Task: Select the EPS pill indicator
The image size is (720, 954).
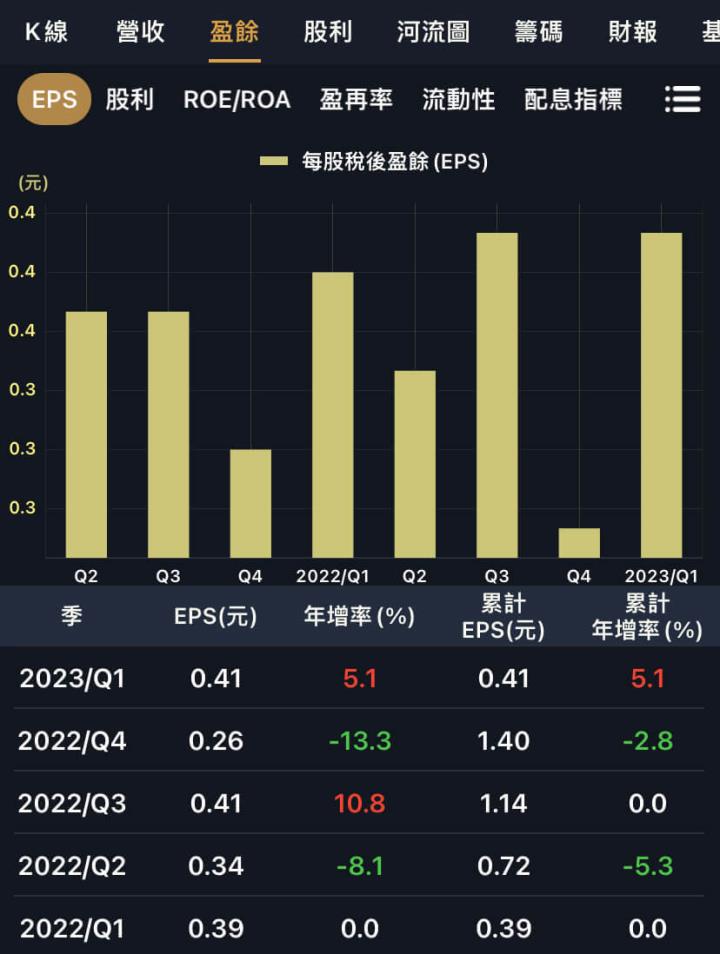Action: tap(53, 100)
